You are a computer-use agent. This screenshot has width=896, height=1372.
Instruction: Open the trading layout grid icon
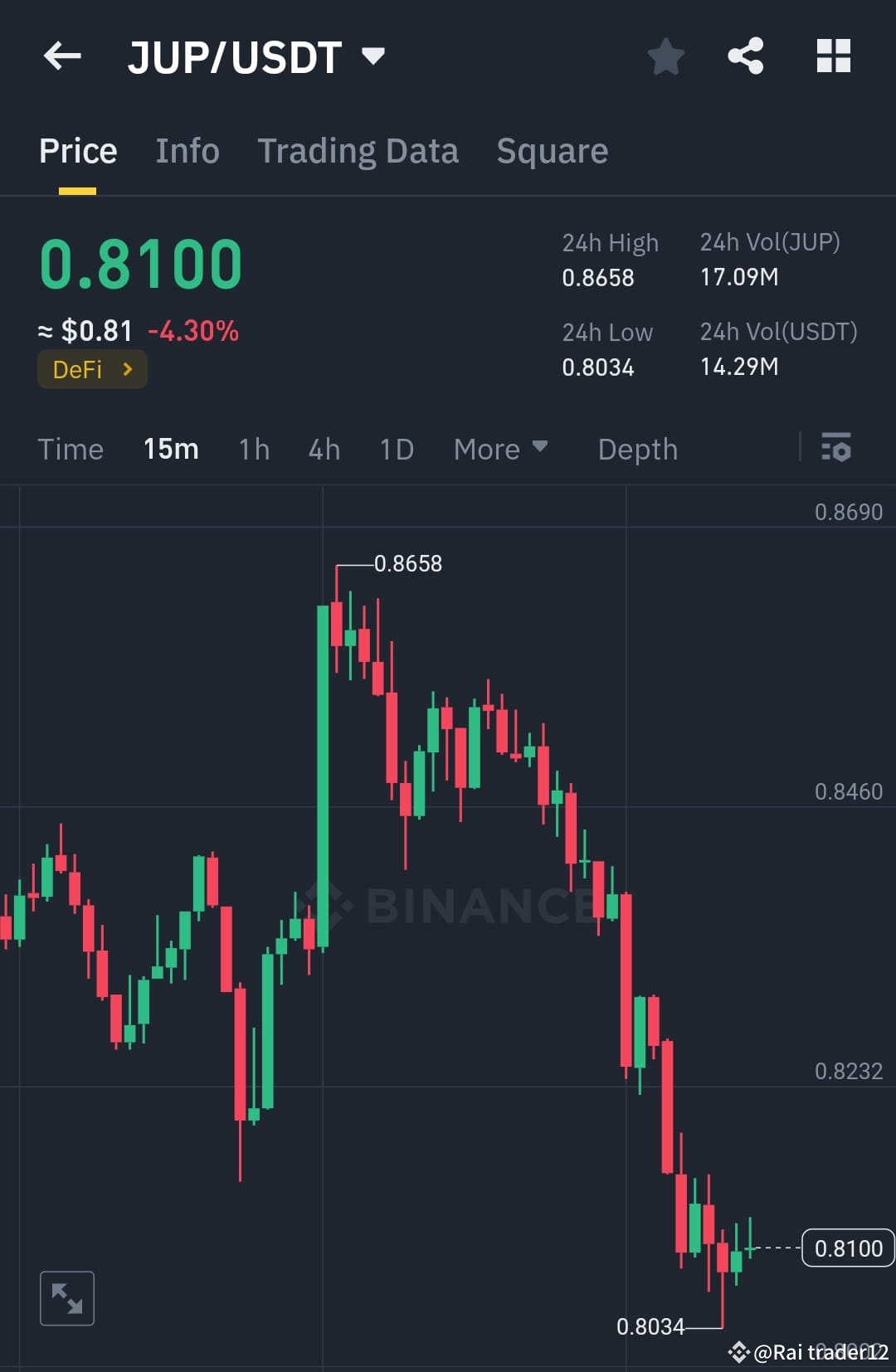834,56
